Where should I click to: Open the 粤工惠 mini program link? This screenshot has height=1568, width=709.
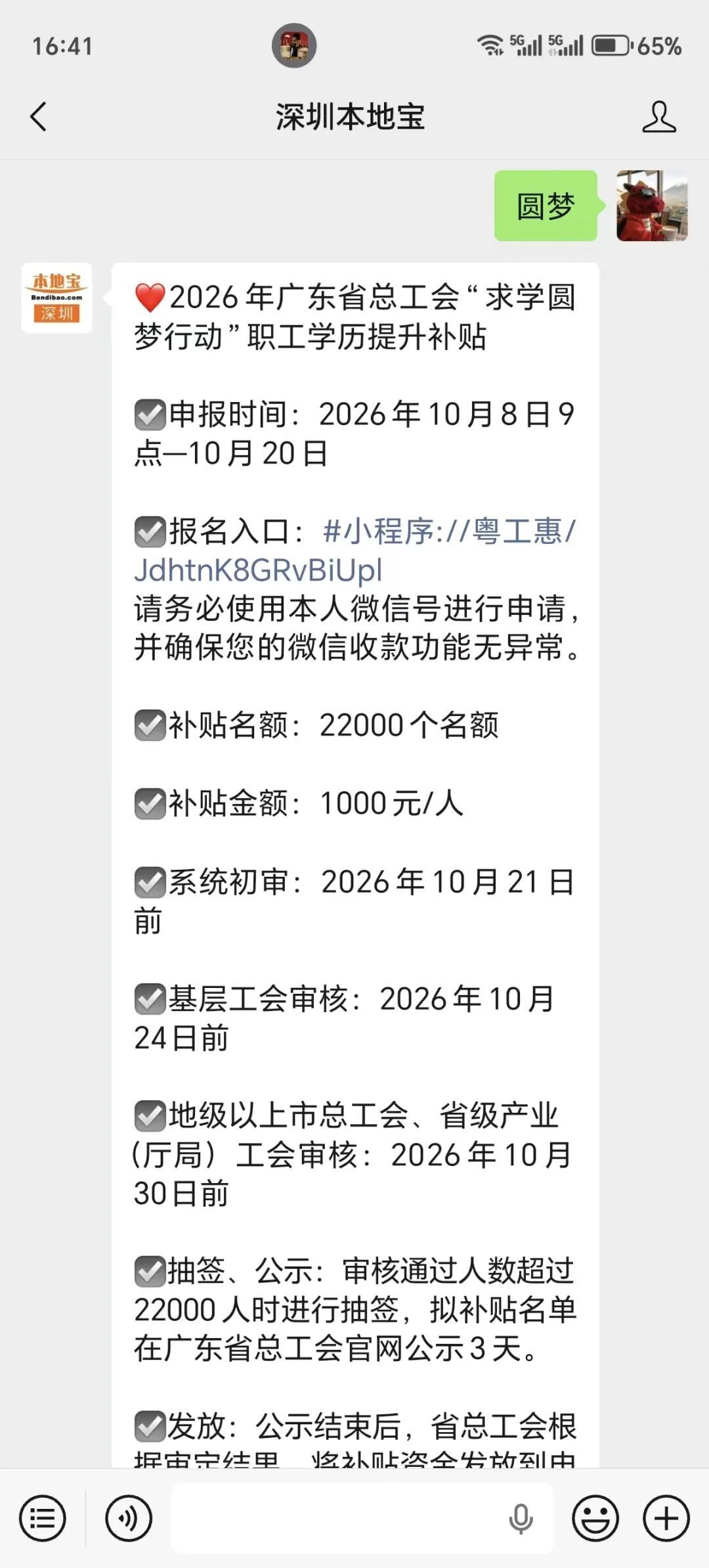(x=355, y=550)
